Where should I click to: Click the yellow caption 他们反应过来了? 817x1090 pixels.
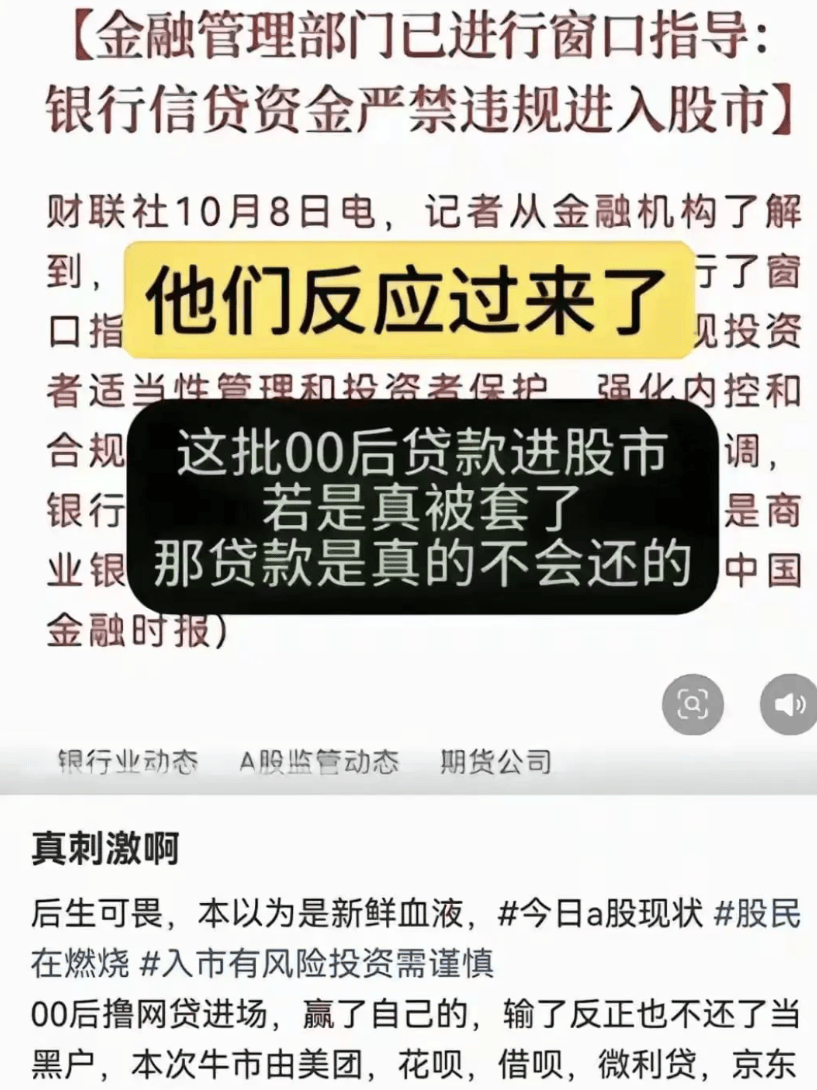(x=408, y=296)
